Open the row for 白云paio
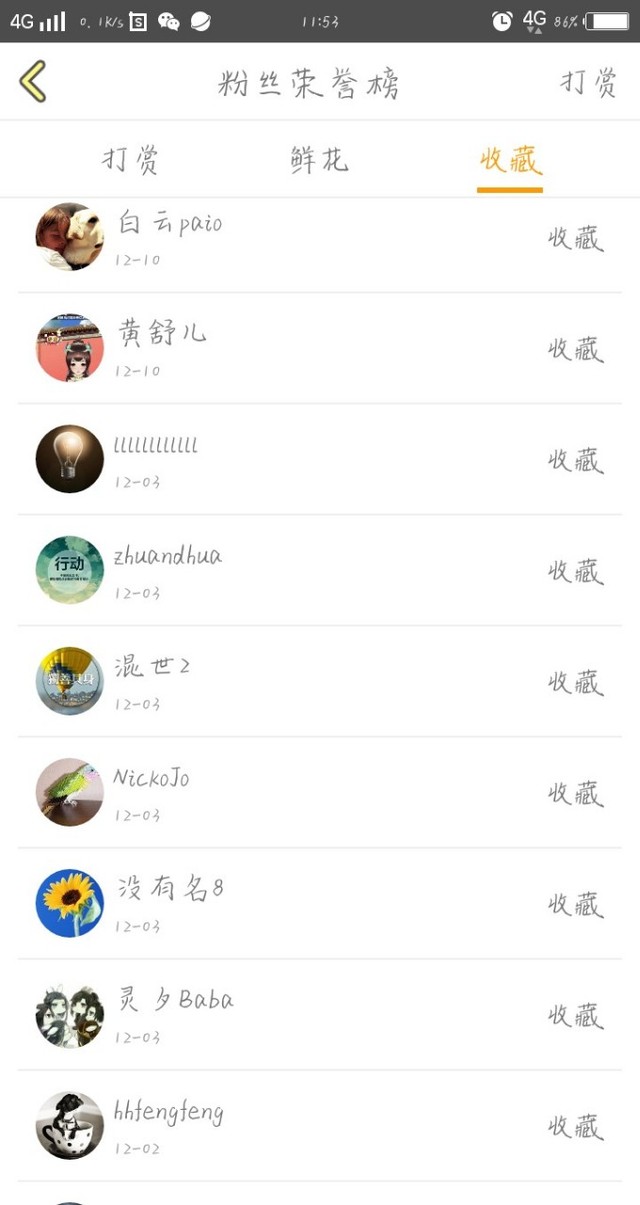 tap(320, 238)
